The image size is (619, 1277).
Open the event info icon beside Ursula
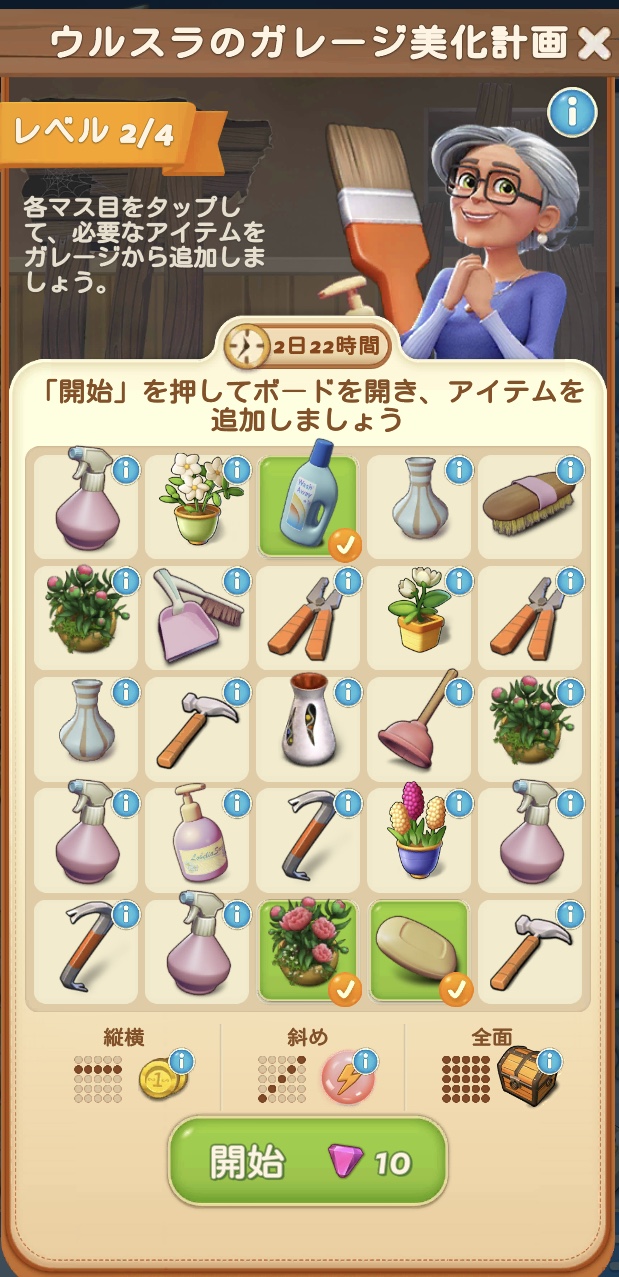[572, 112]
